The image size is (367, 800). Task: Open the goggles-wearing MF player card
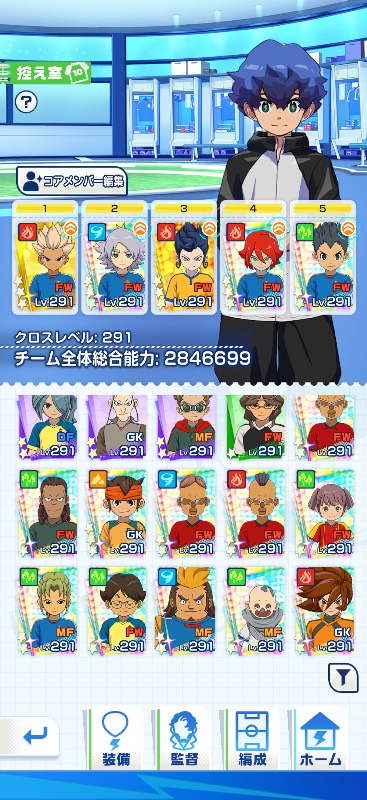[186, 427]
